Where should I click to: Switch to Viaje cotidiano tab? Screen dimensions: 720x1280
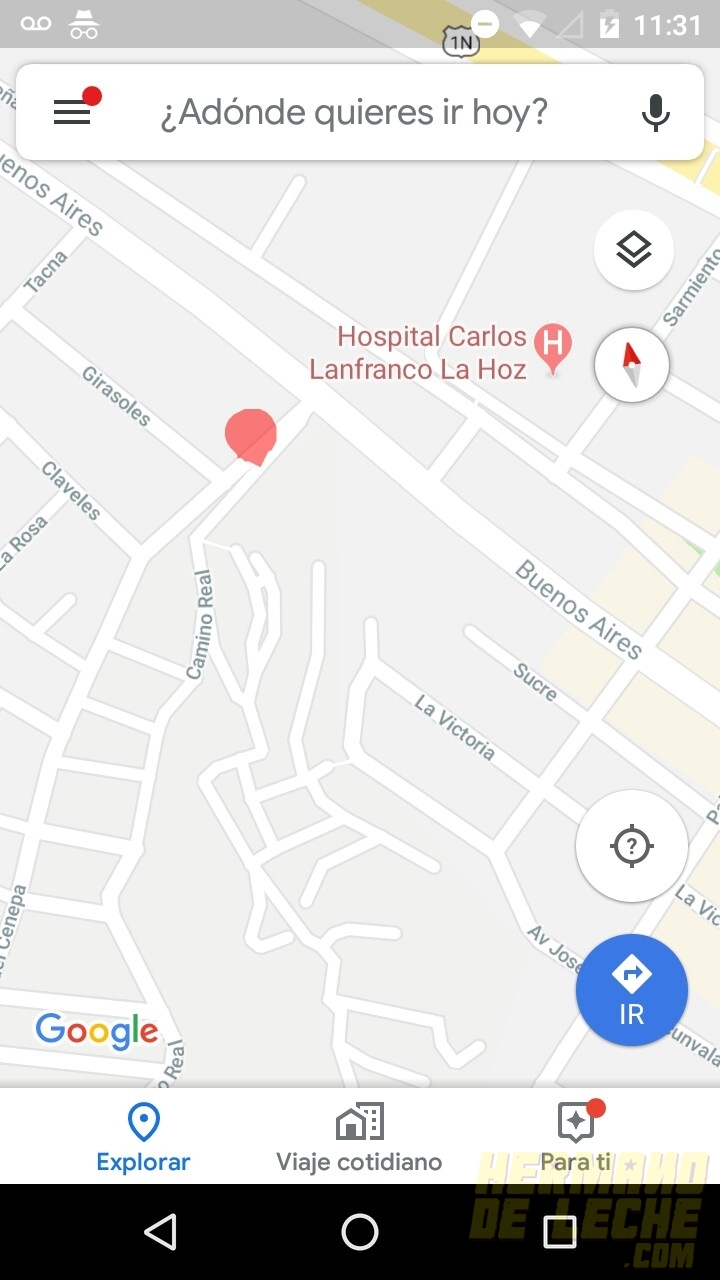pos(359,1137)
